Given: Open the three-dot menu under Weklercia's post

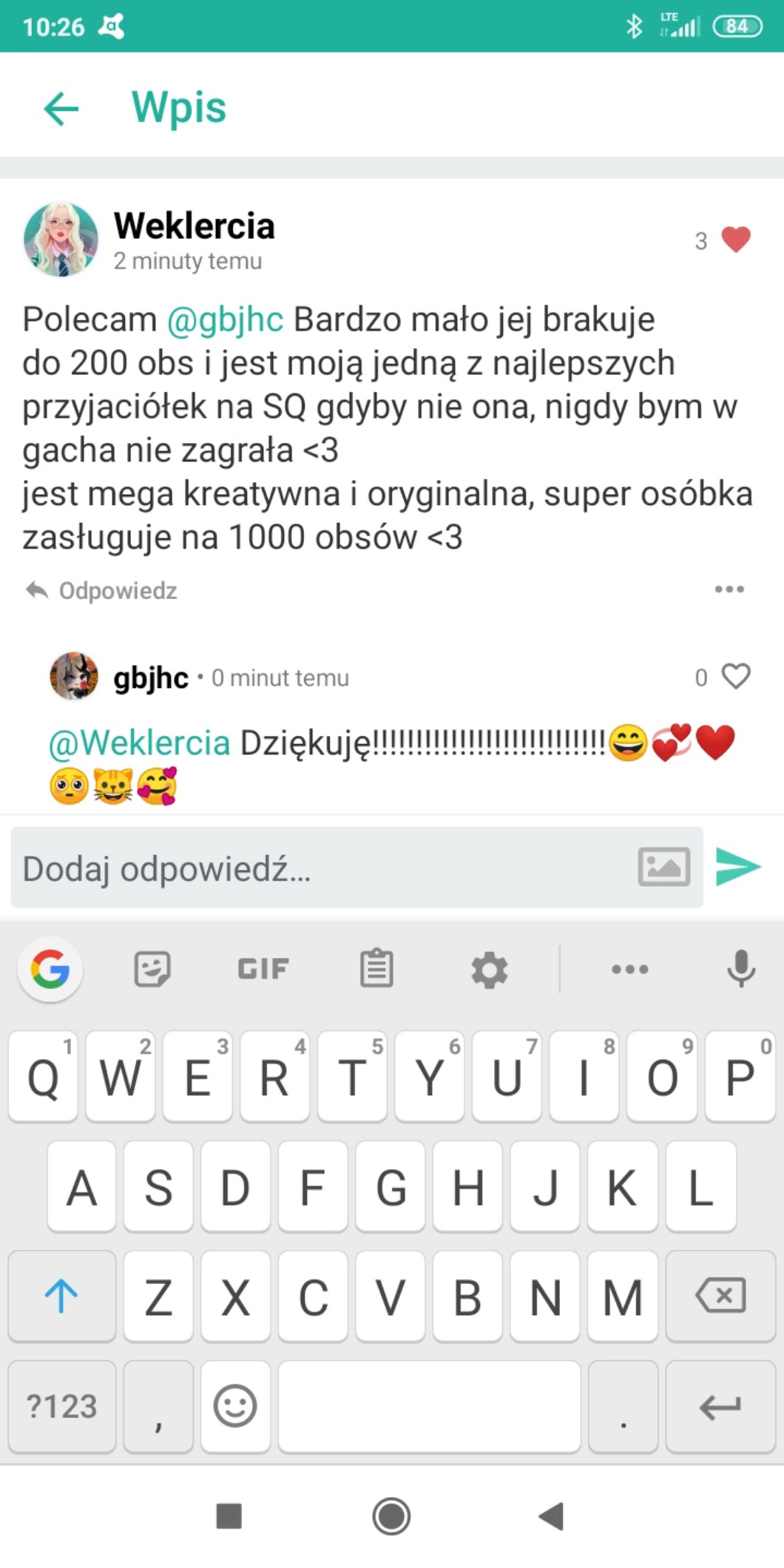Looking at the screenshot, I should tap(729, 589).
